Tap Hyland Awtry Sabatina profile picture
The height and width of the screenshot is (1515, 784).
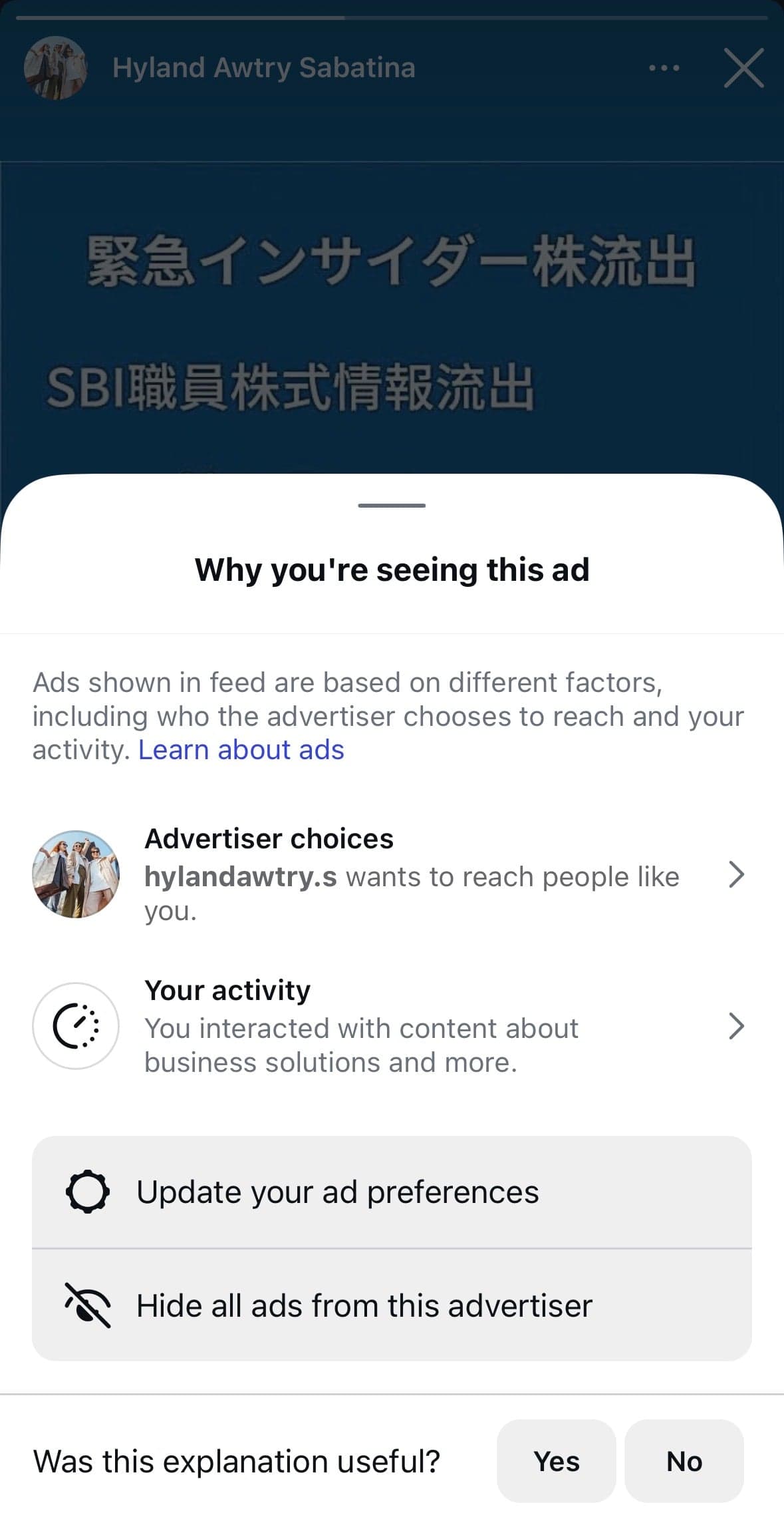point(56,68)
